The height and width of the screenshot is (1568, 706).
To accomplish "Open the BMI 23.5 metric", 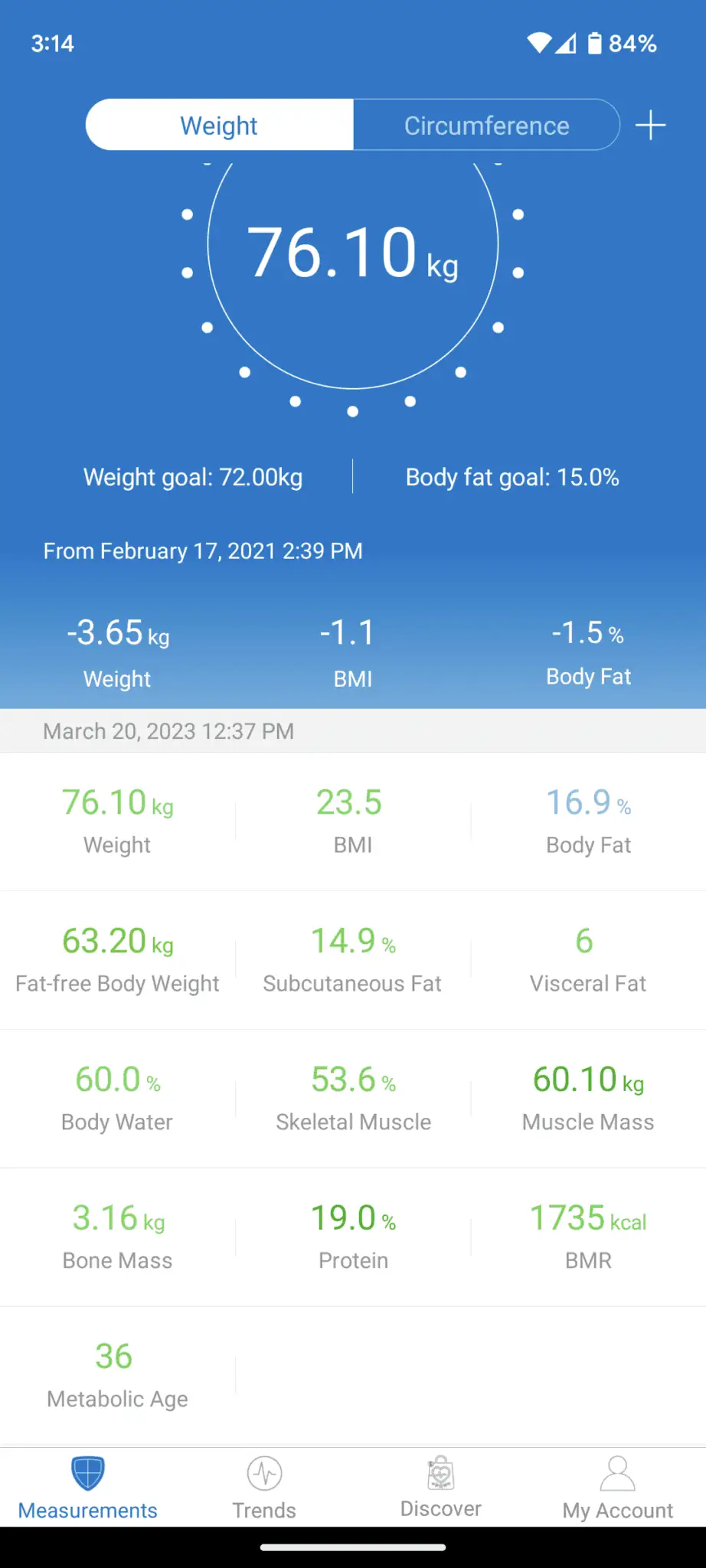I will click(352, 821).
